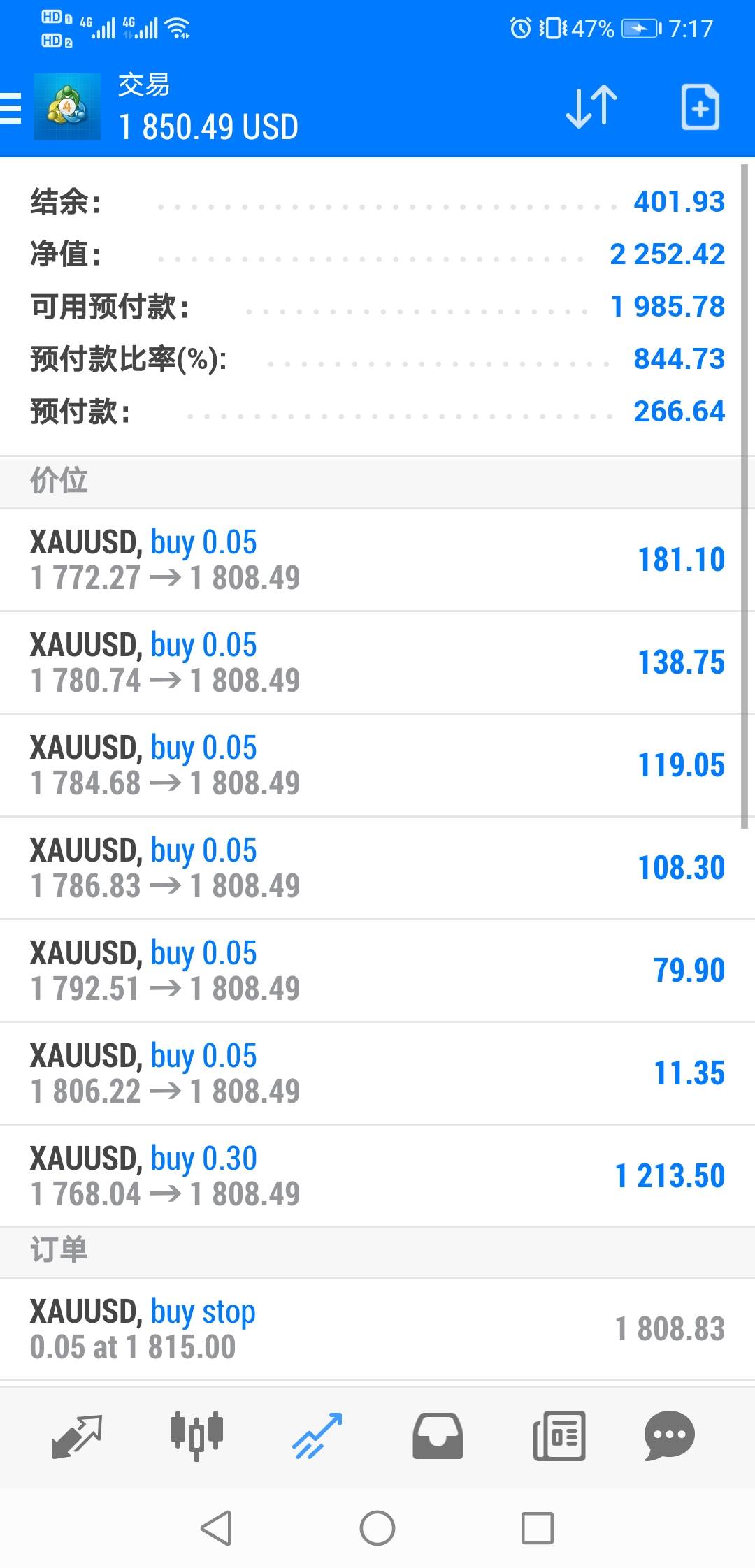Go to the history inbox tab
The height and width of the screenshot is (1568, 755).
point(438,1436)
